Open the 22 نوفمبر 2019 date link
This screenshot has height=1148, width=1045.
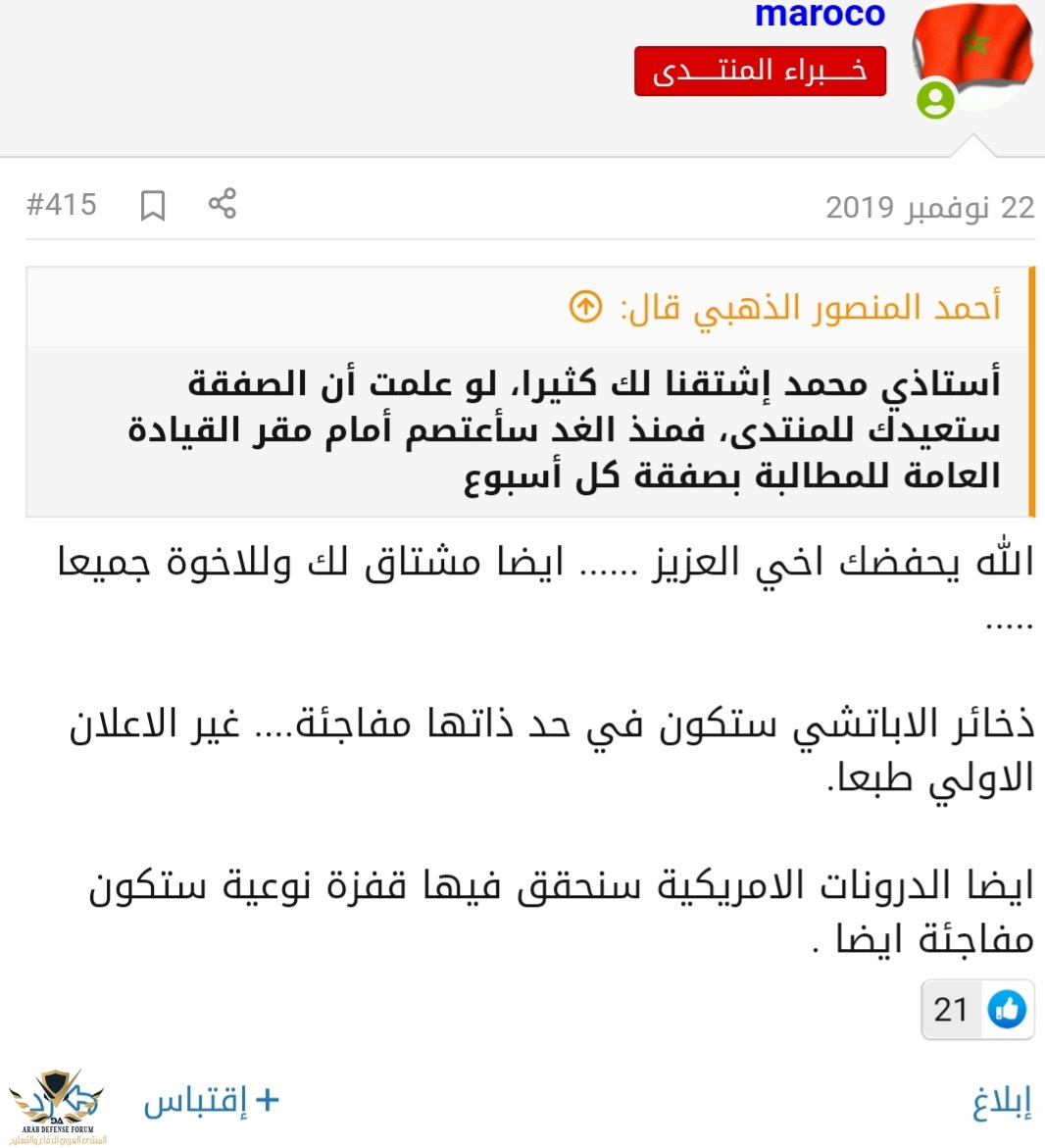[x=929, y=208]
